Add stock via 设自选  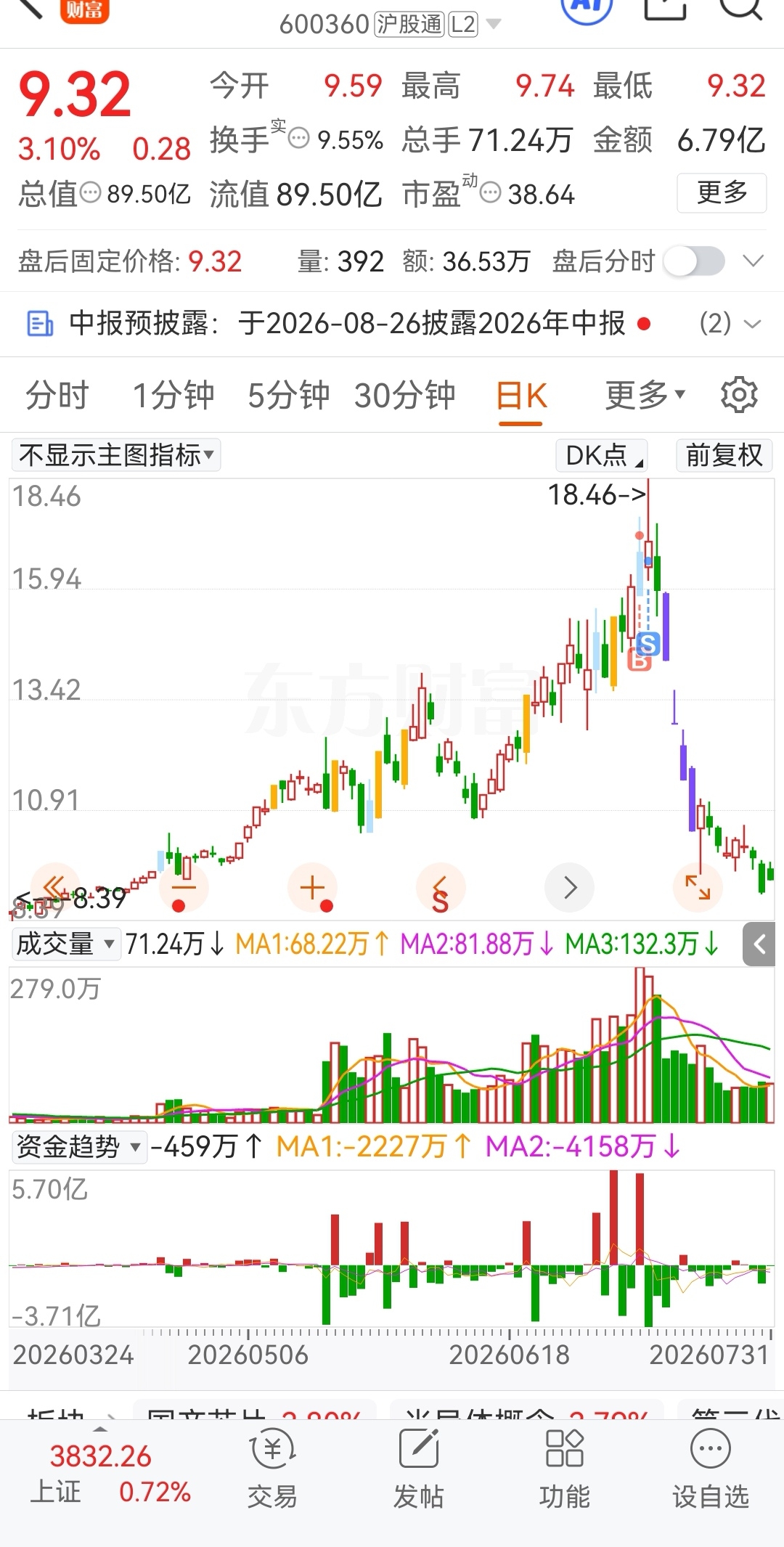[711, 1467]
